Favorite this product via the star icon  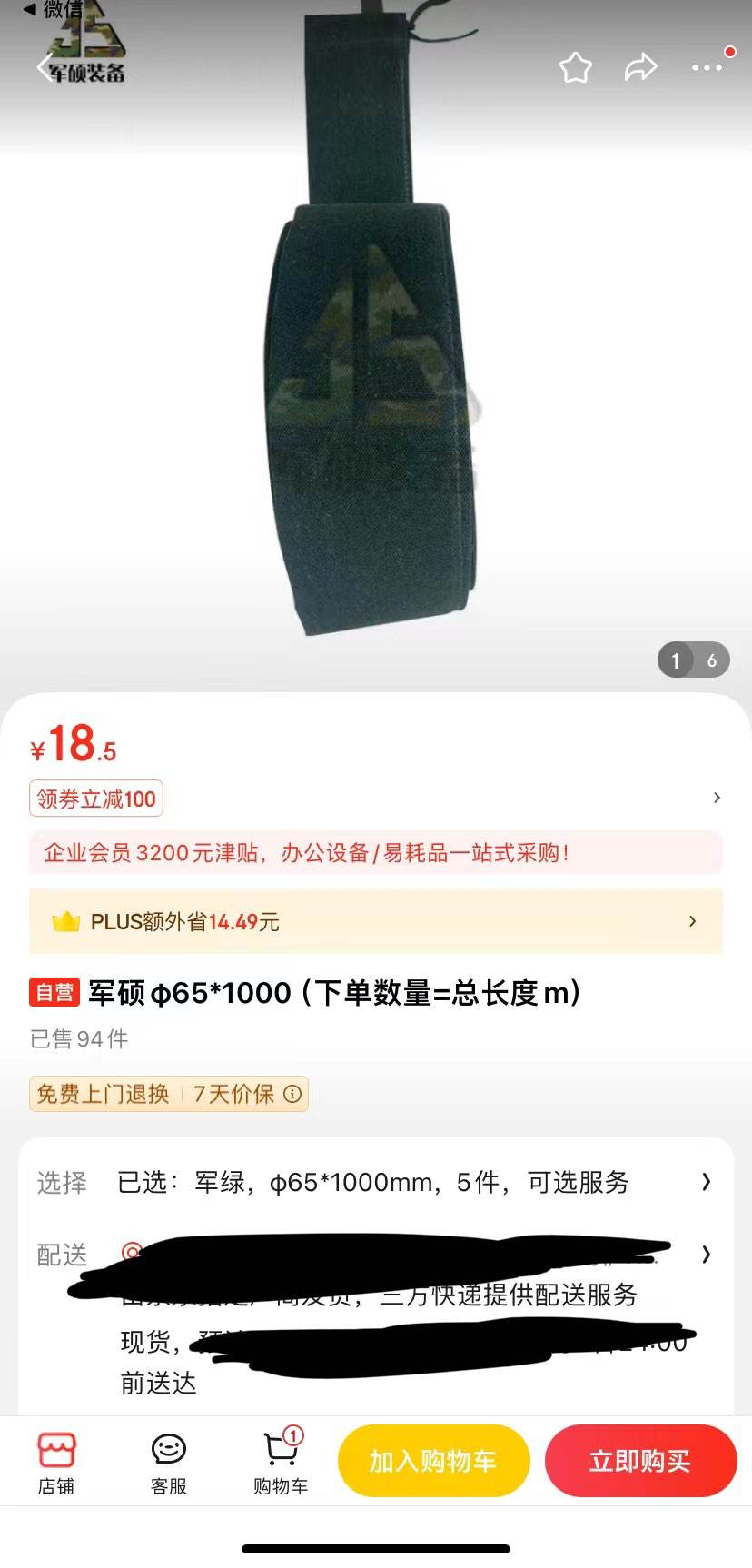coord(575,66)
